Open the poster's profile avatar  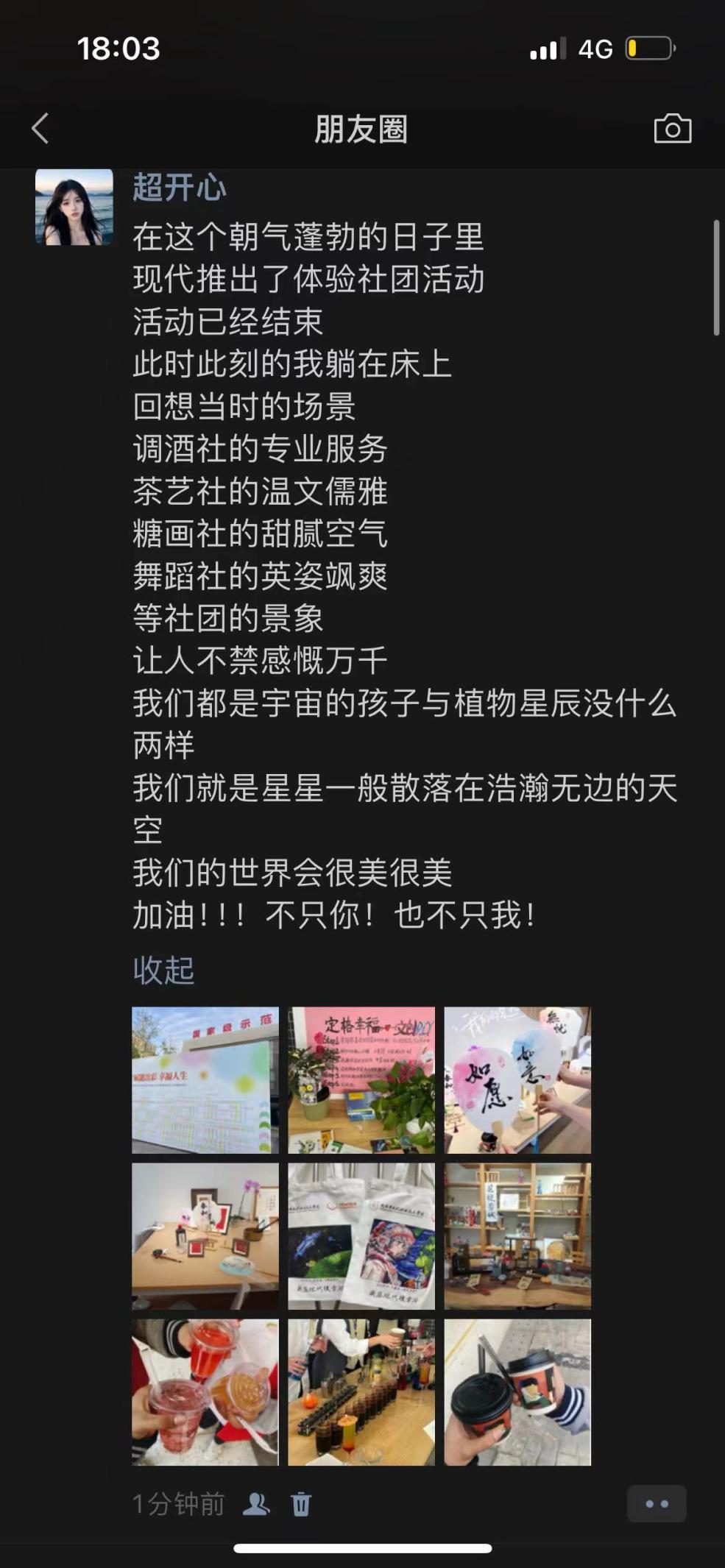[74, 207]
